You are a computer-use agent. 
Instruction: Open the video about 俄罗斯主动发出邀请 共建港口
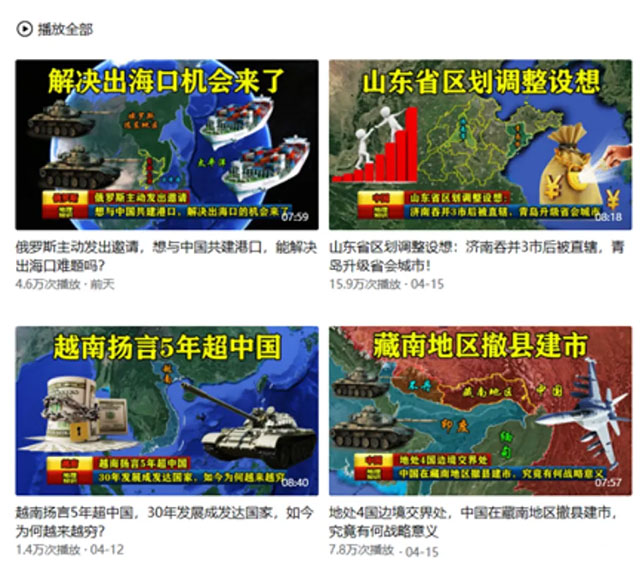pyautogui.click(x=167, y=144)
